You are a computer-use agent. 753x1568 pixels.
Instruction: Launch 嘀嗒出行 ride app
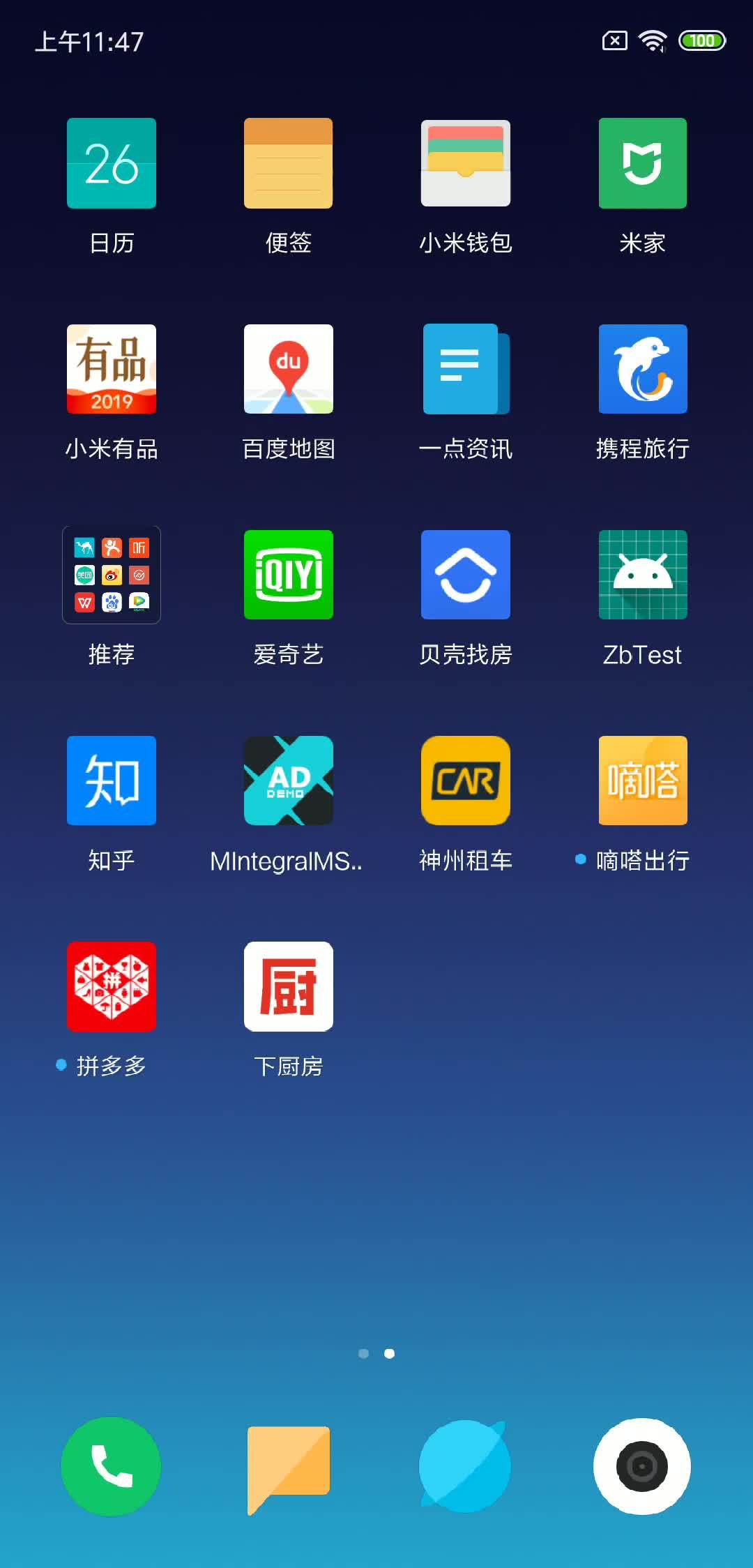pos(642,781)
